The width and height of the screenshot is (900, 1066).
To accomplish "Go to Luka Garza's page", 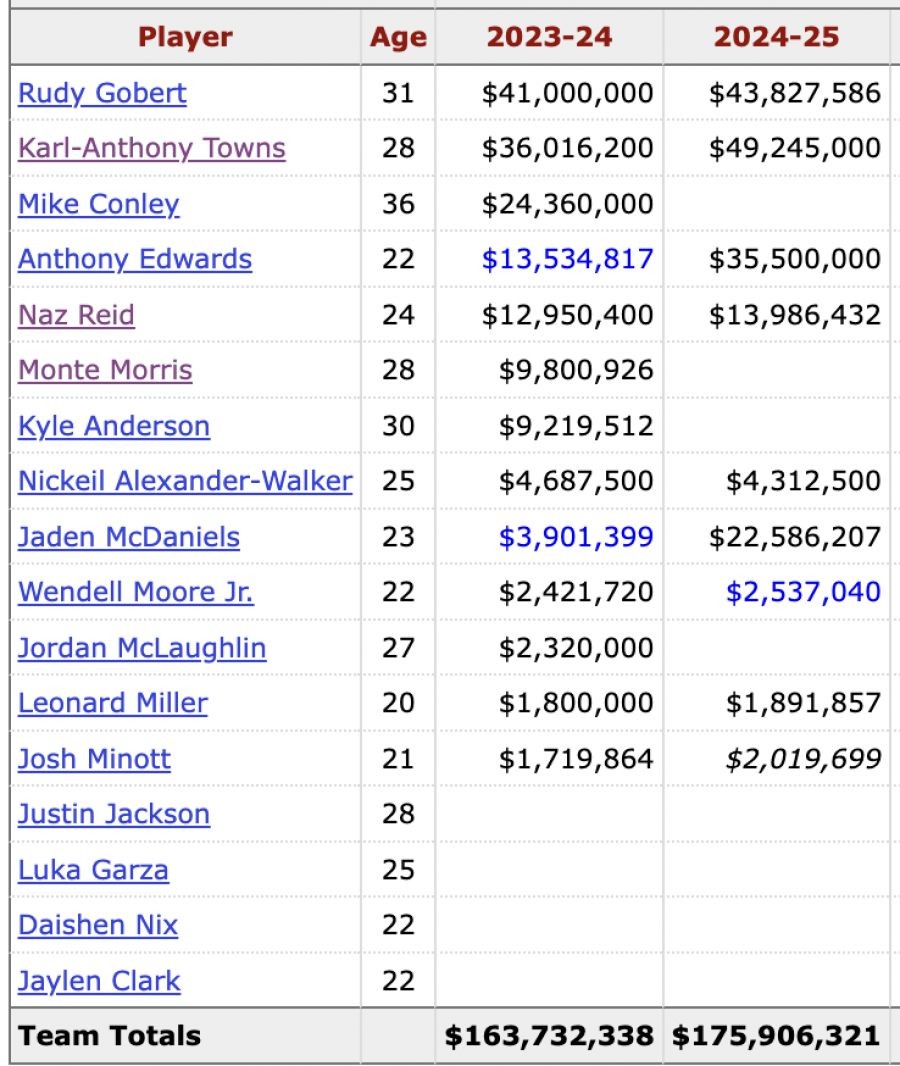I will point(93,870).
